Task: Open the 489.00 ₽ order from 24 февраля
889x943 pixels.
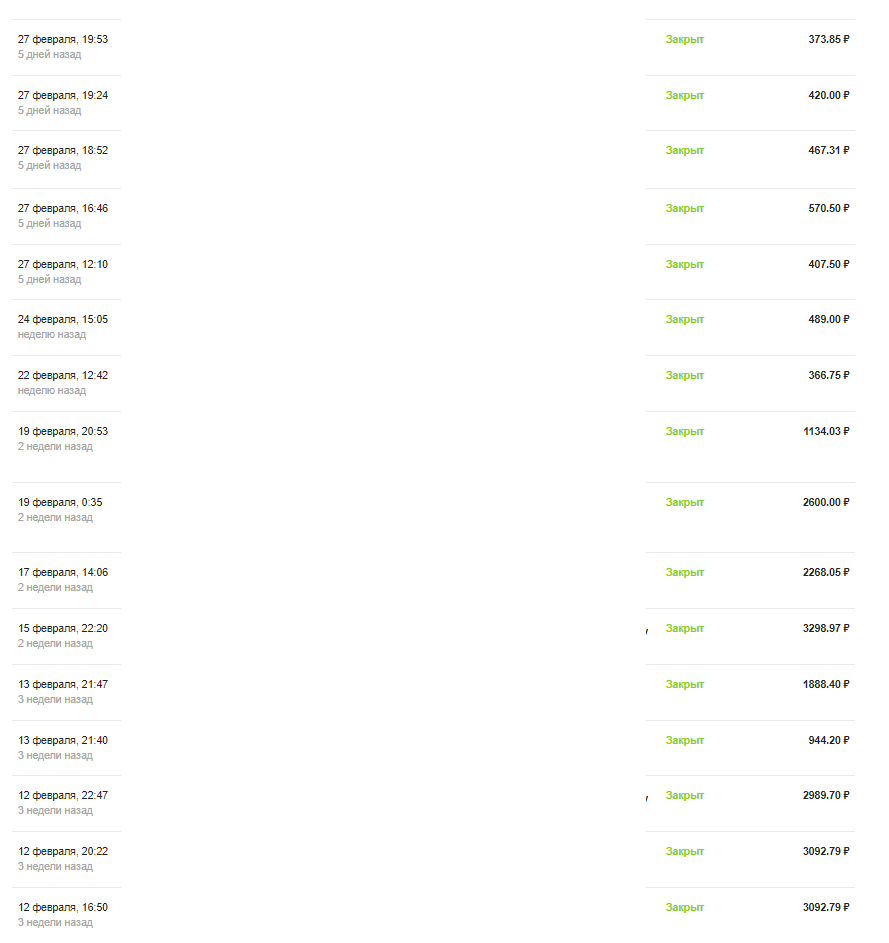Action: pos(62,320)
